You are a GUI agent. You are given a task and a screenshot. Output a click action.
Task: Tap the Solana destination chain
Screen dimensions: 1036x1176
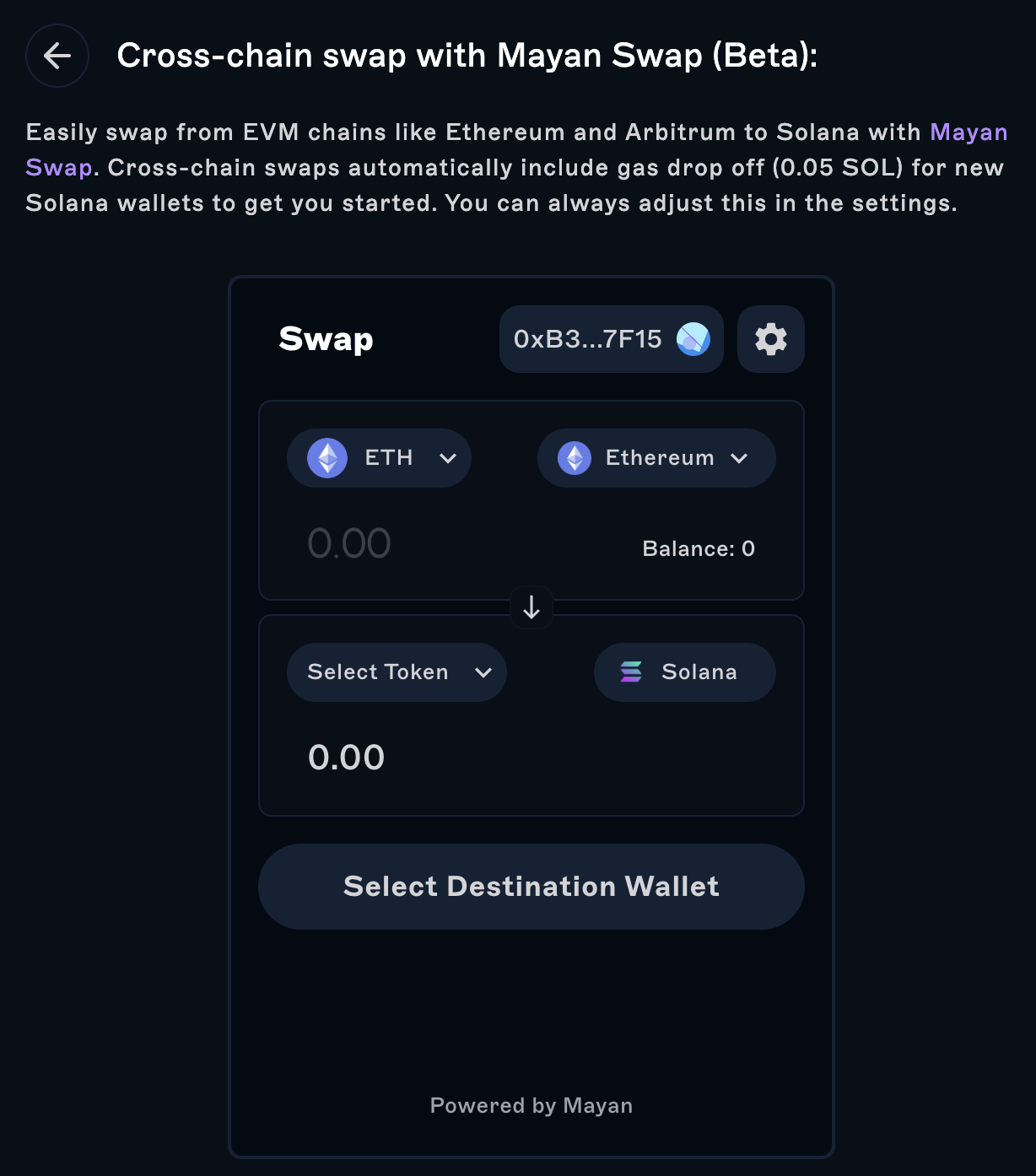pyautogui.click(x=684, y=672)
